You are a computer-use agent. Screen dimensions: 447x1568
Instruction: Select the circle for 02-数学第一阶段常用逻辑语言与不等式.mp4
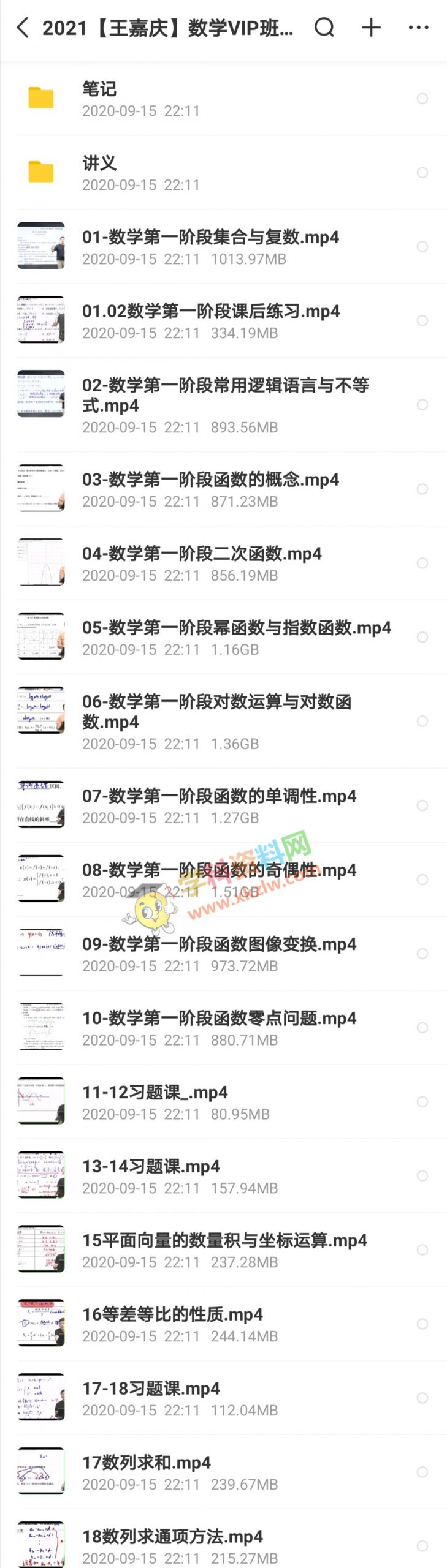pyautogui.click(x=422, y=405)
